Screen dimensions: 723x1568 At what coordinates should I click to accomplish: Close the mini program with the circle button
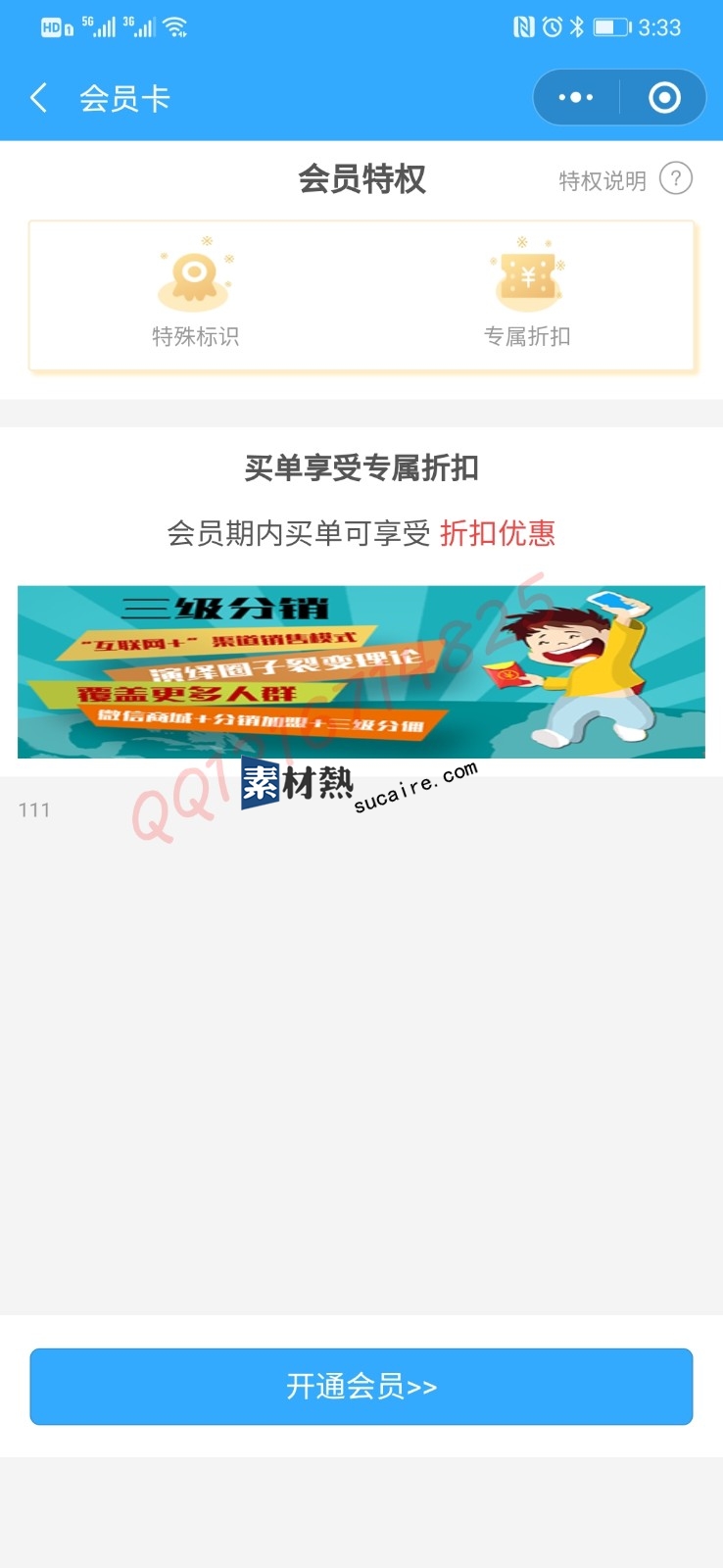click(664, 97)
